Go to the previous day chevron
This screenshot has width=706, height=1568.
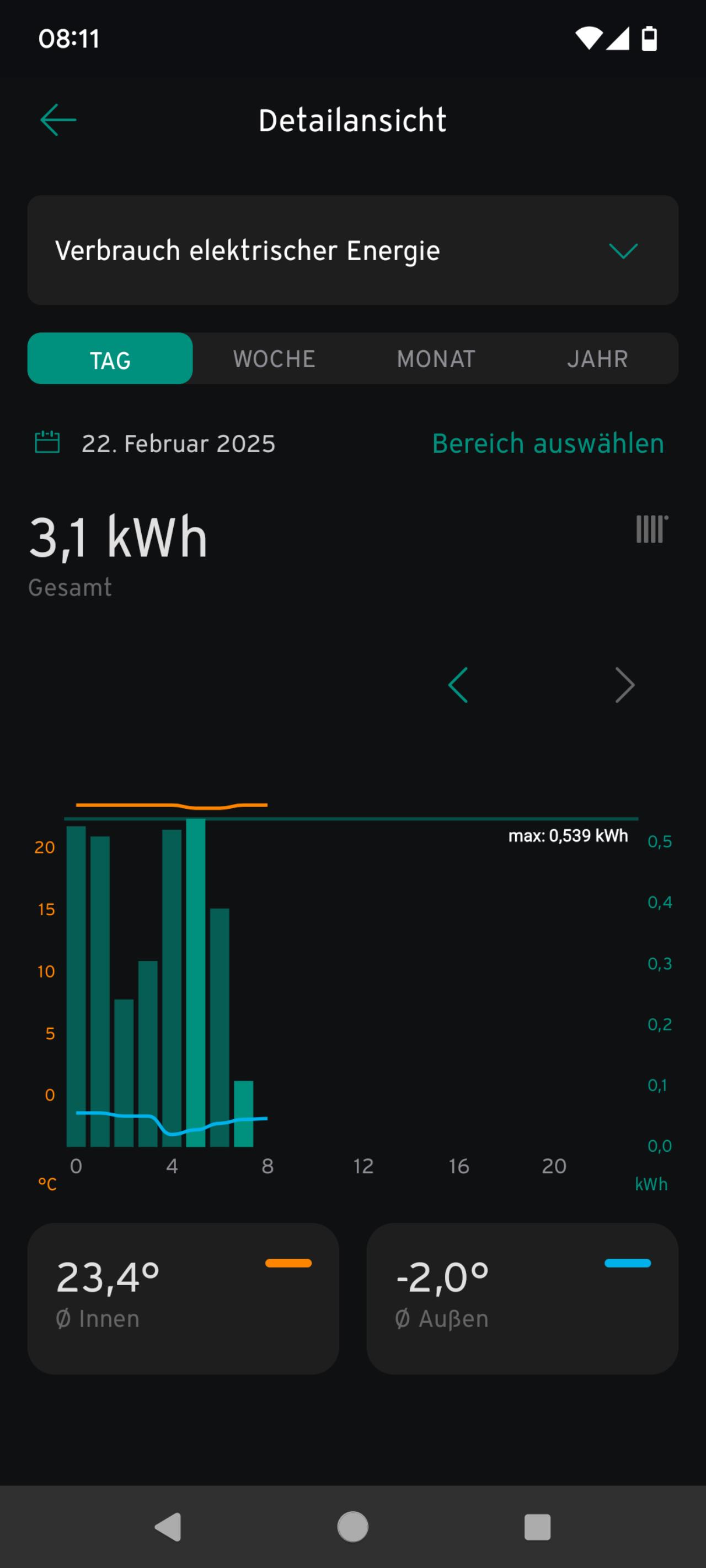[x=458, y=685]
